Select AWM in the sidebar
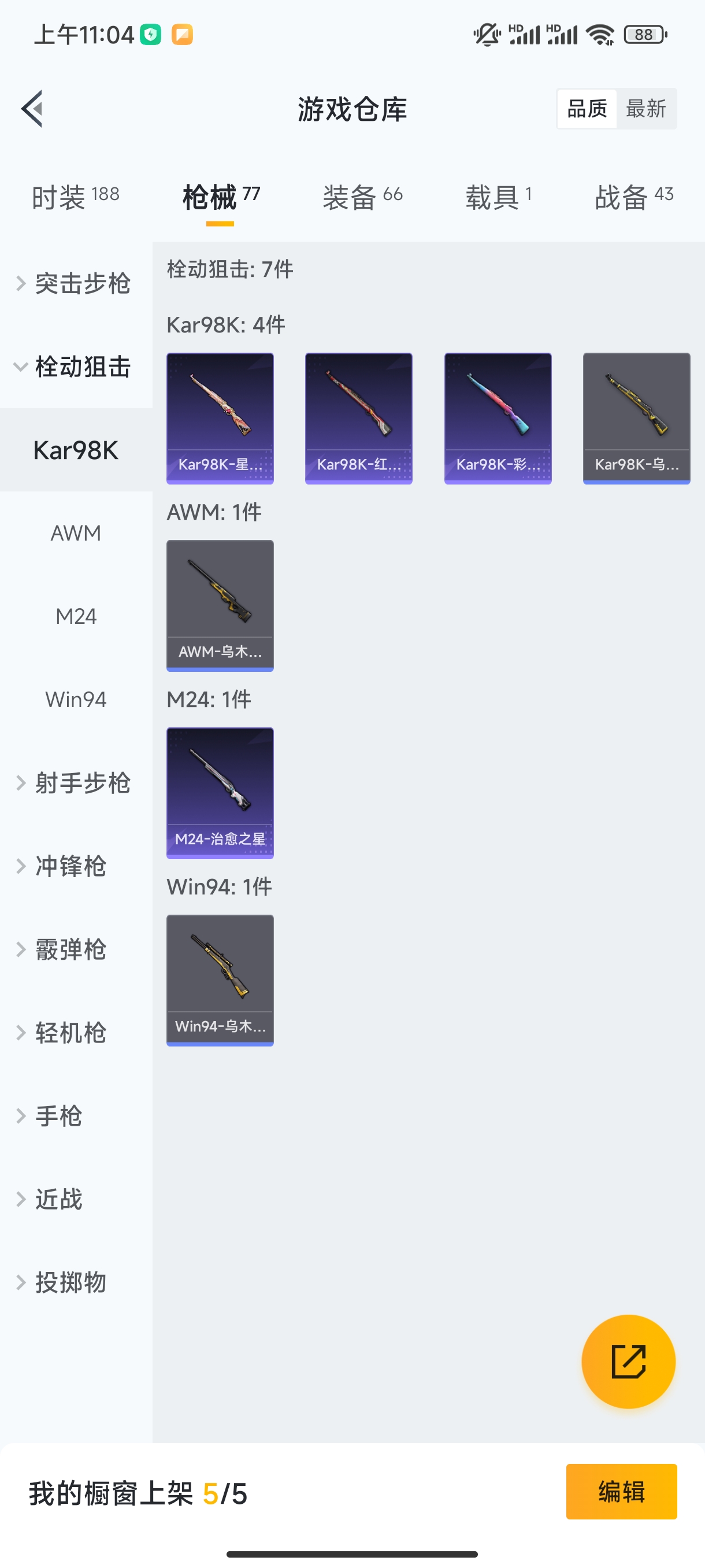Screen dimensions: 705x1568 [76, 532]
